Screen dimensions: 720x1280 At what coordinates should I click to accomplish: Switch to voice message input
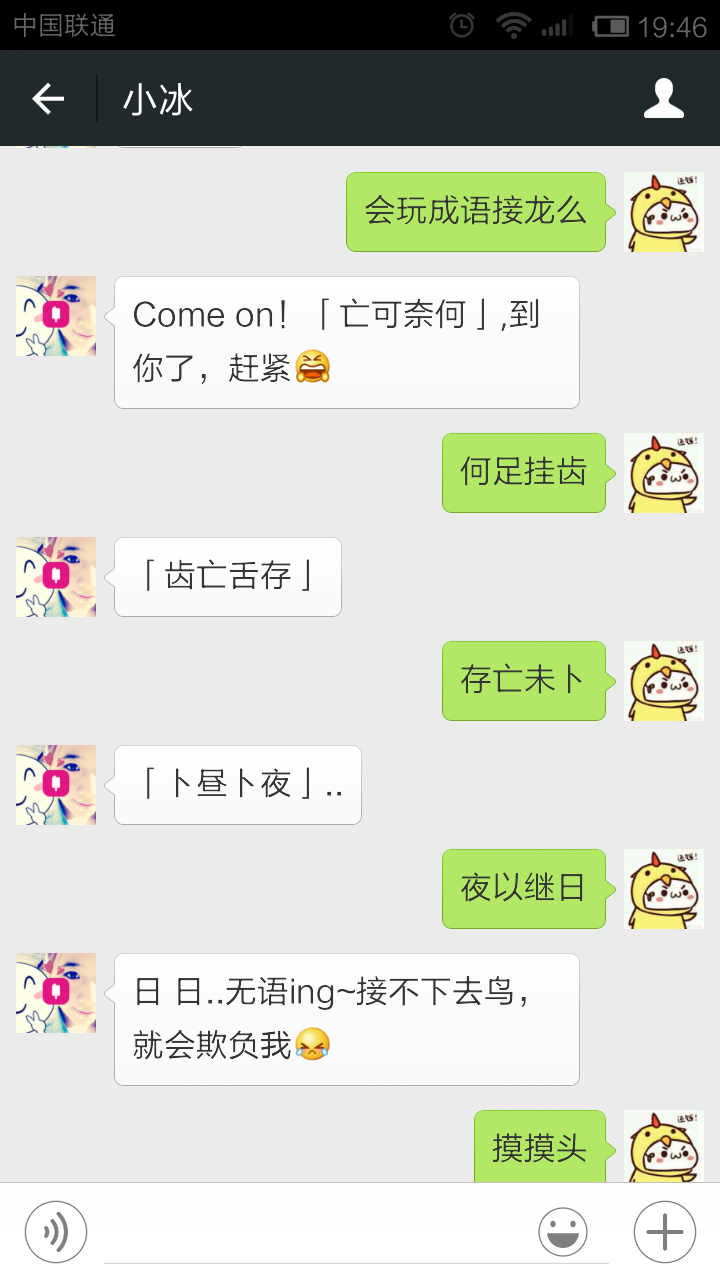click(x=56, y=1231)
